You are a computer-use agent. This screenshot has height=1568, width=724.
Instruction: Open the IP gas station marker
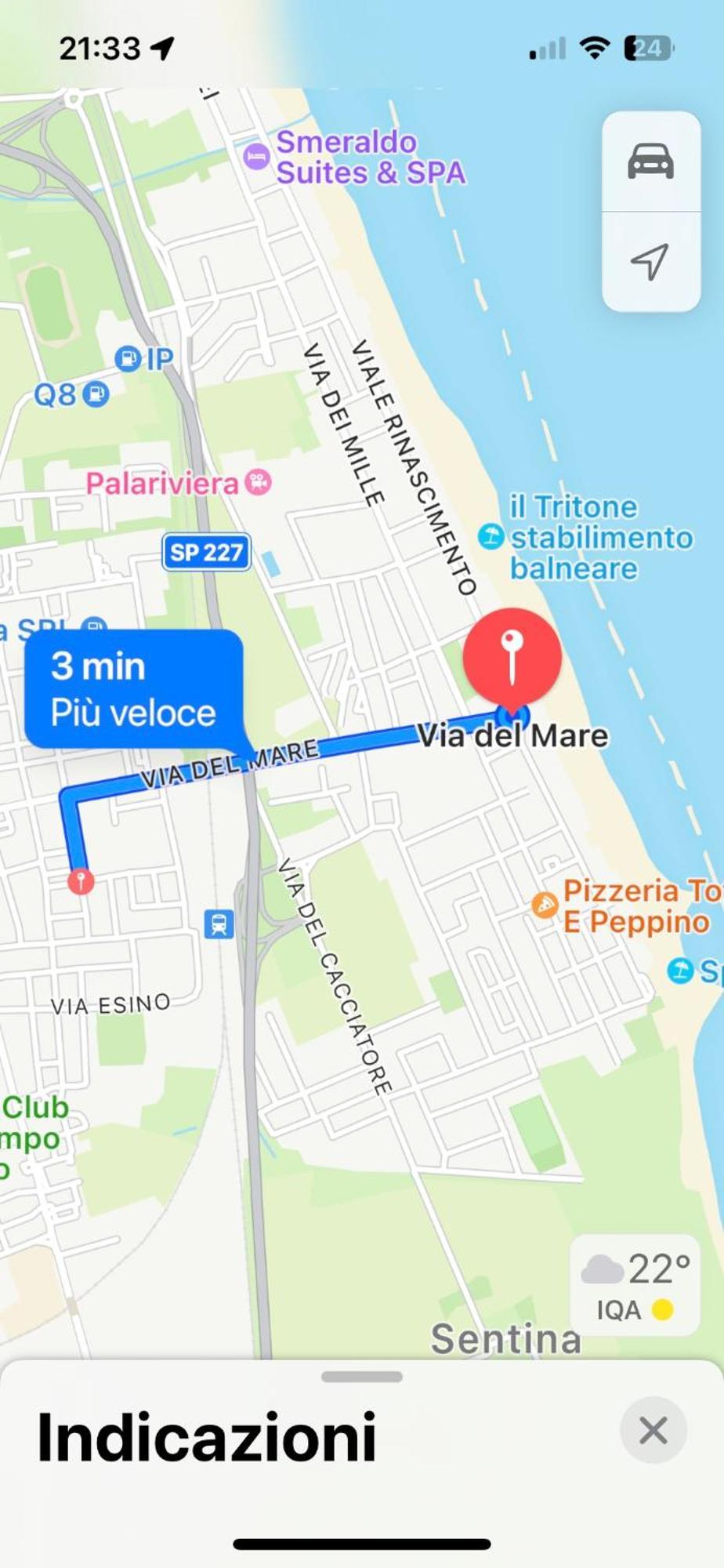[x=128, y=359]
